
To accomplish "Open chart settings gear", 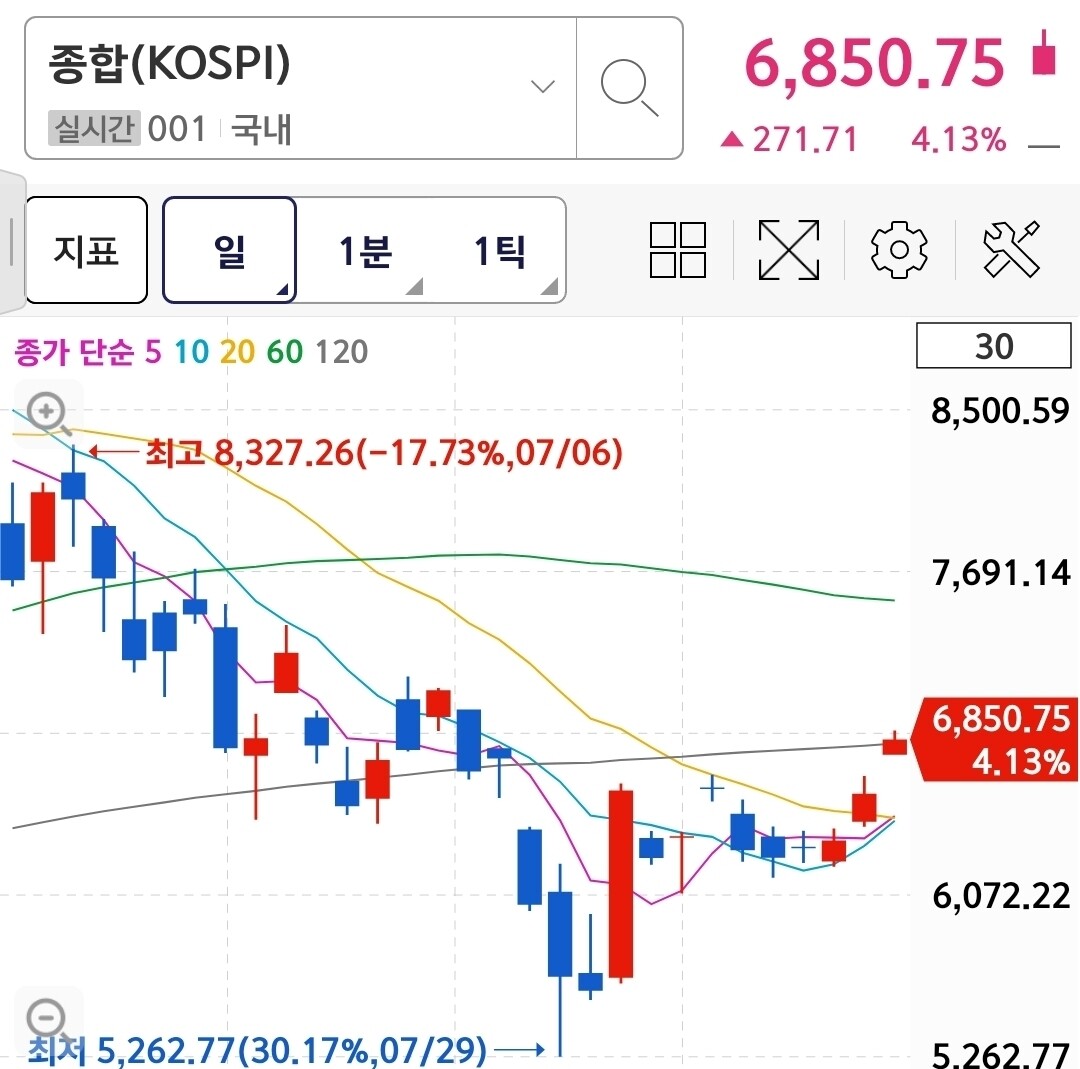I will pyautogui.click(x=900, y=250).
